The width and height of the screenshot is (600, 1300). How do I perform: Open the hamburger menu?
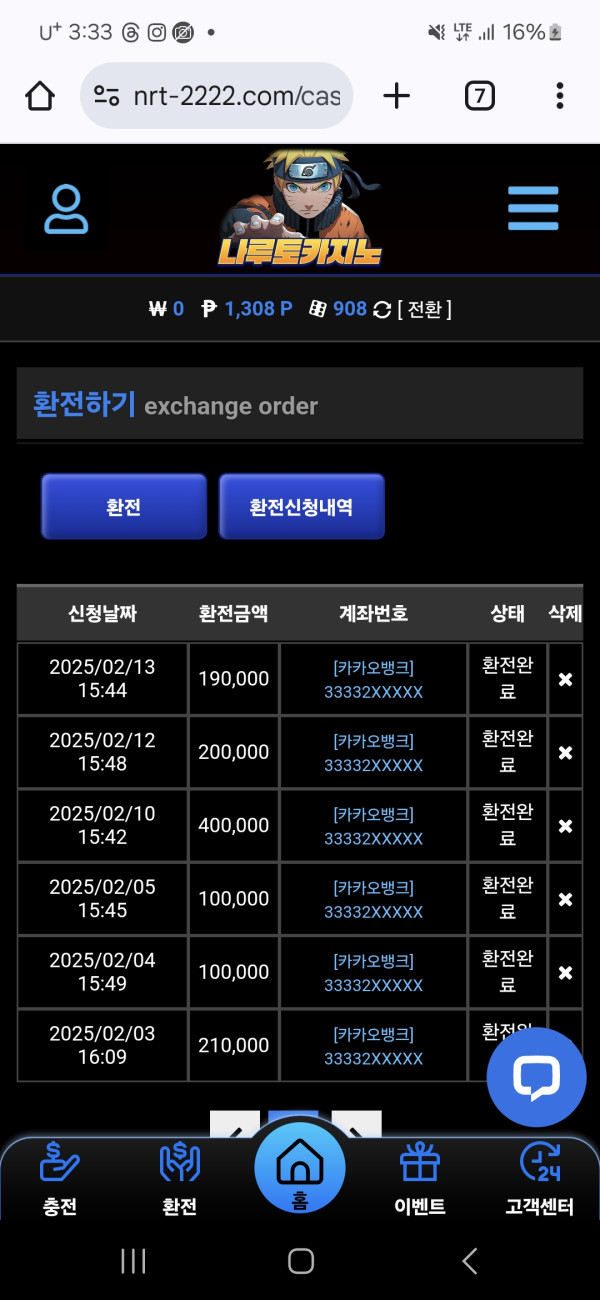point(532,209)
